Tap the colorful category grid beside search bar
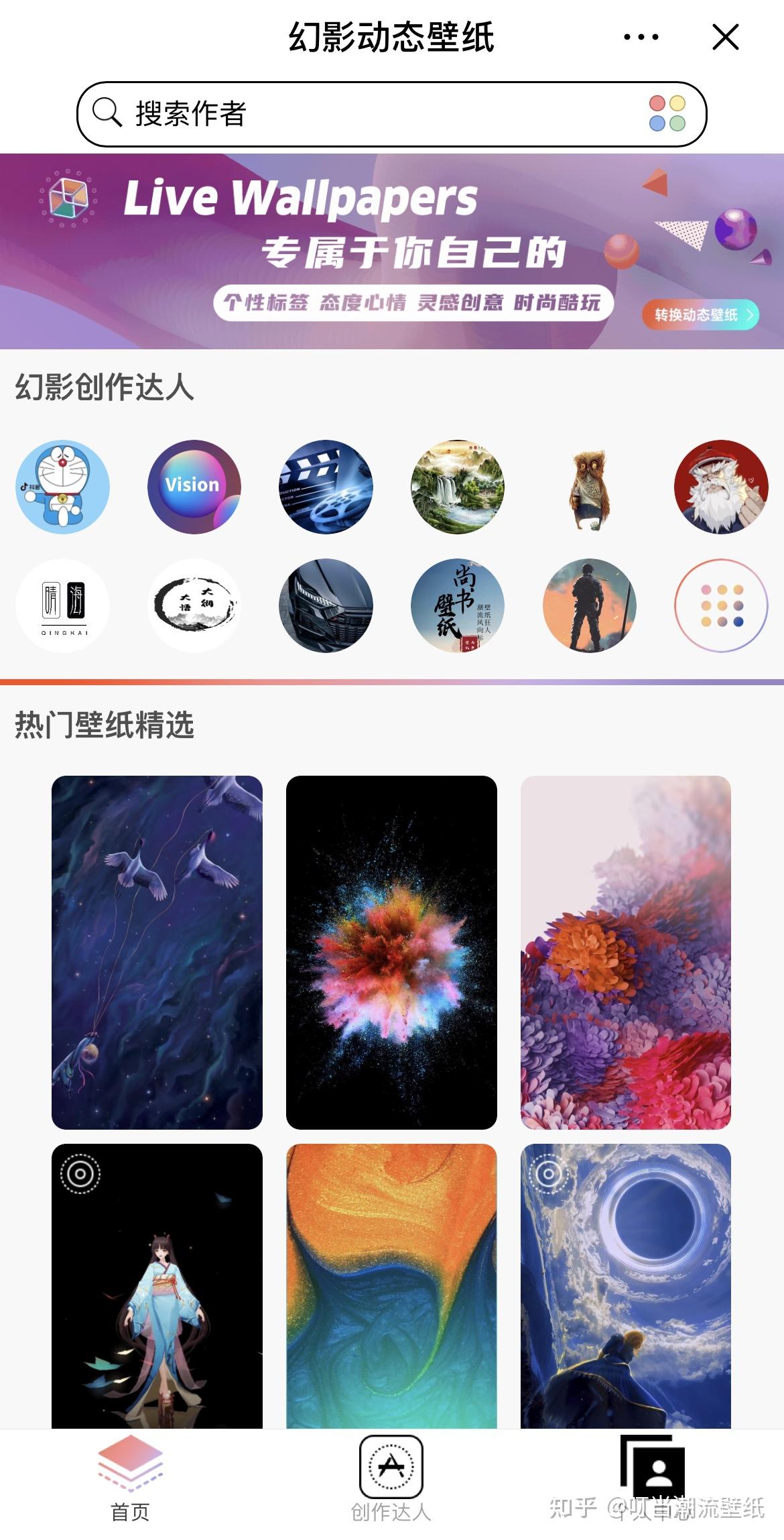 667,113
